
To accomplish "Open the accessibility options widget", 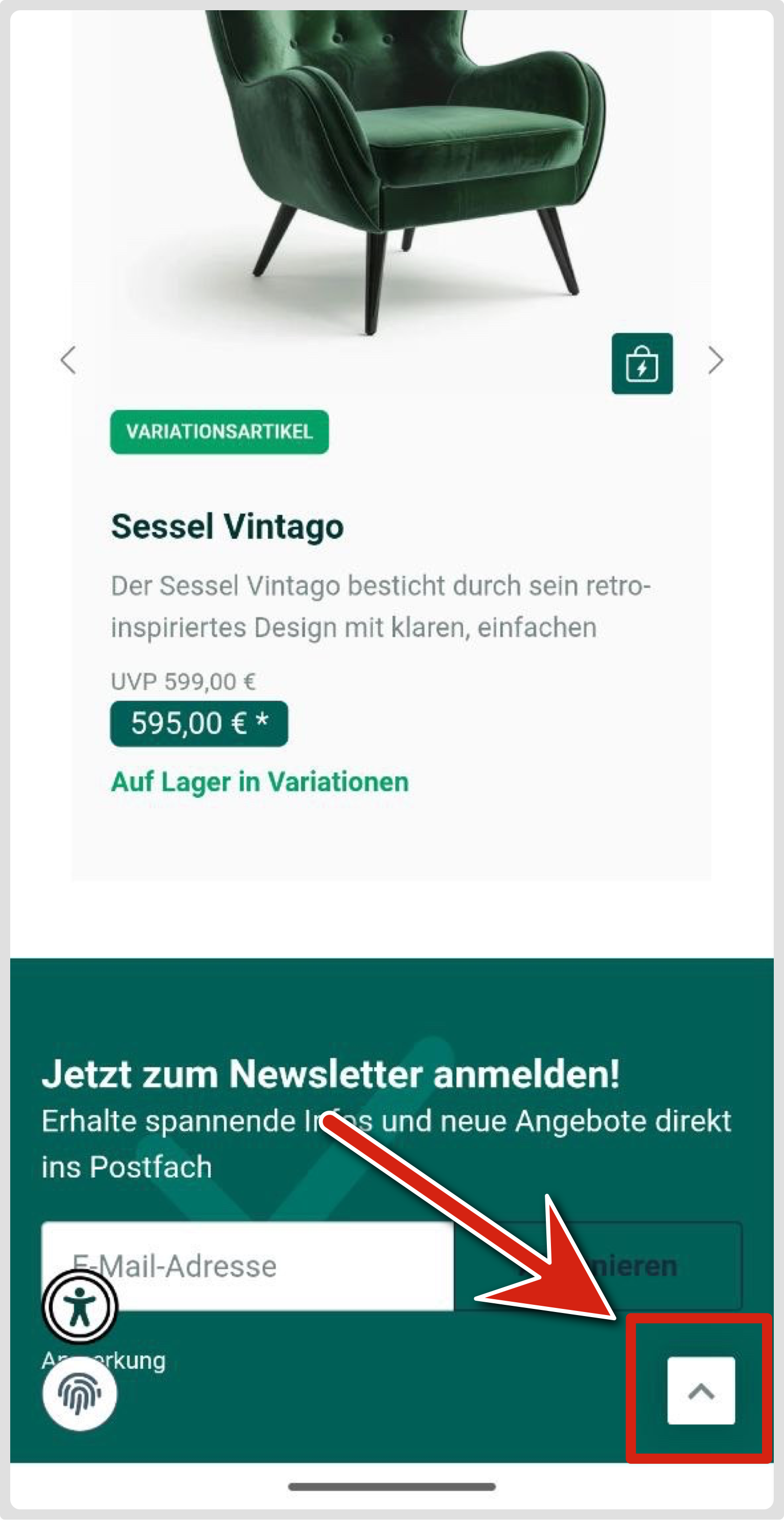I will coord(80,1306).
